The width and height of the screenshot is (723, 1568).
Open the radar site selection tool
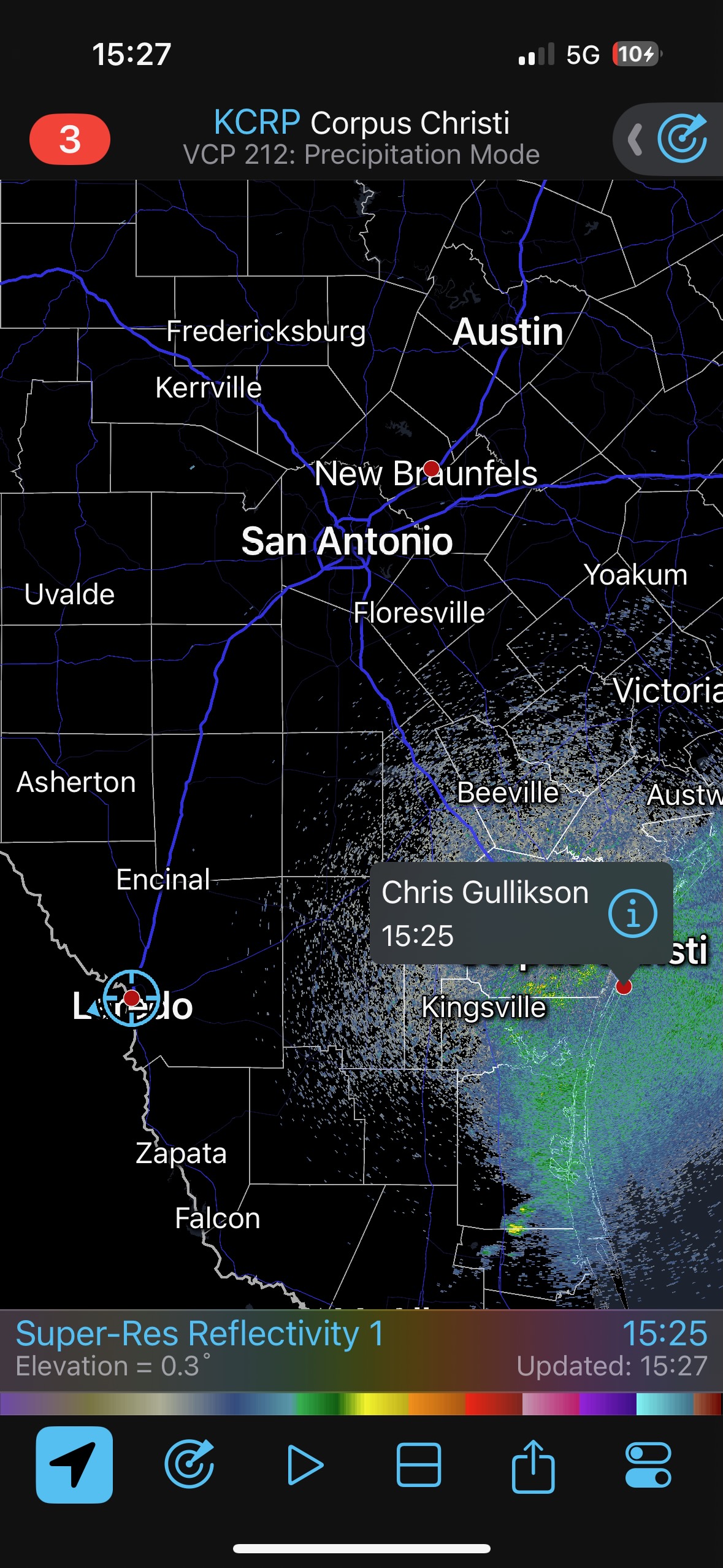tap(189, 1464)
